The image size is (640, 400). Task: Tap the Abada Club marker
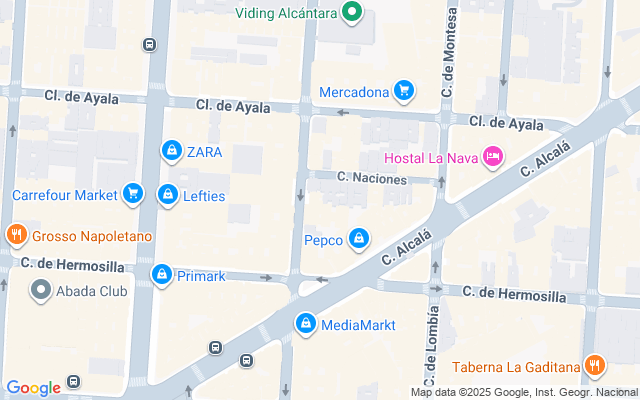(x=41, y=291)
